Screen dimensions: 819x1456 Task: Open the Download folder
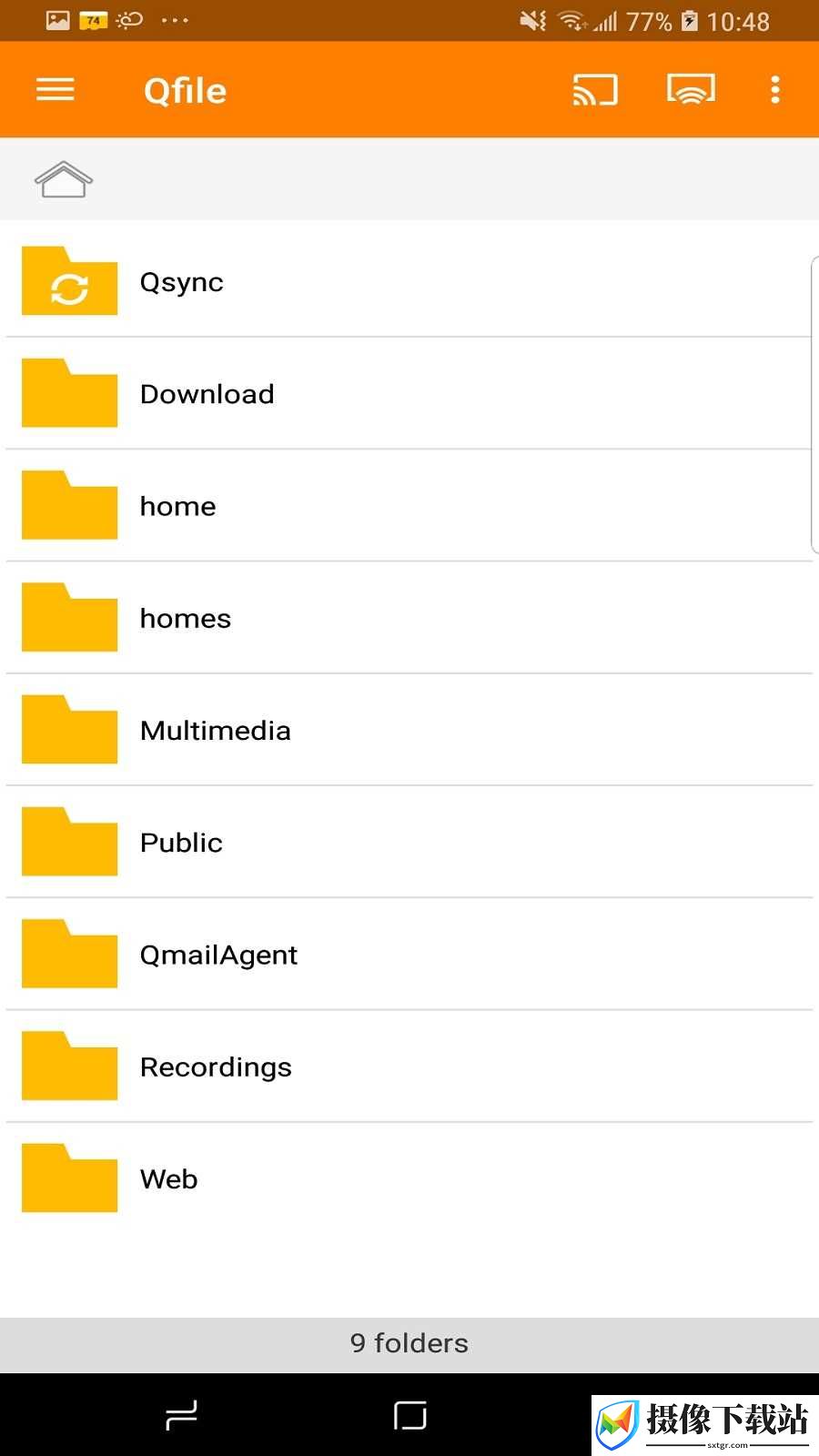pyautogui.click(x=409, y=393)
